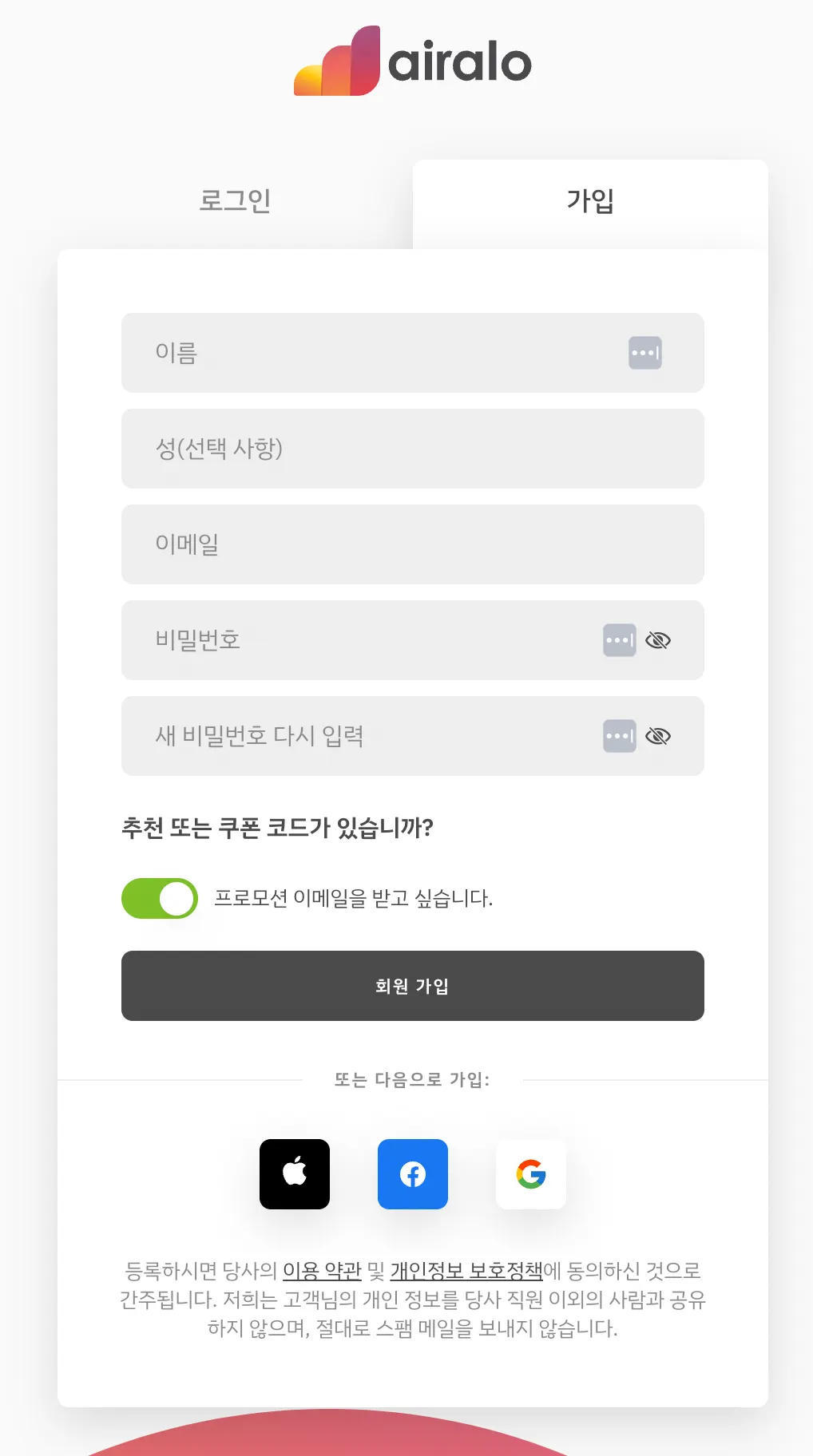Viewport: 813px width, 1456px height.
Task: Focus the 성(선택 사항) field
Action: coord(412,449)
